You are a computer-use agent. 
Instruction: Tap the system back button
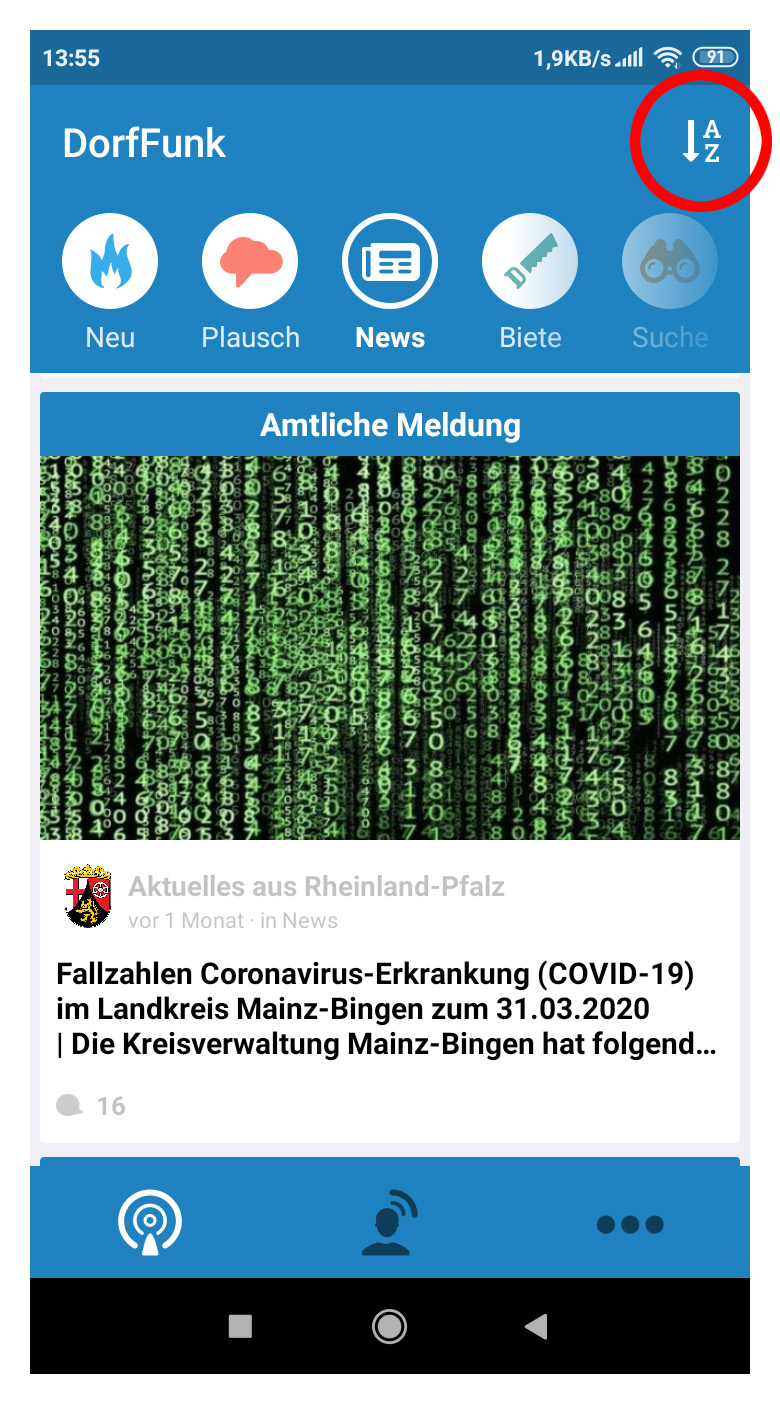click(536, 1326)
